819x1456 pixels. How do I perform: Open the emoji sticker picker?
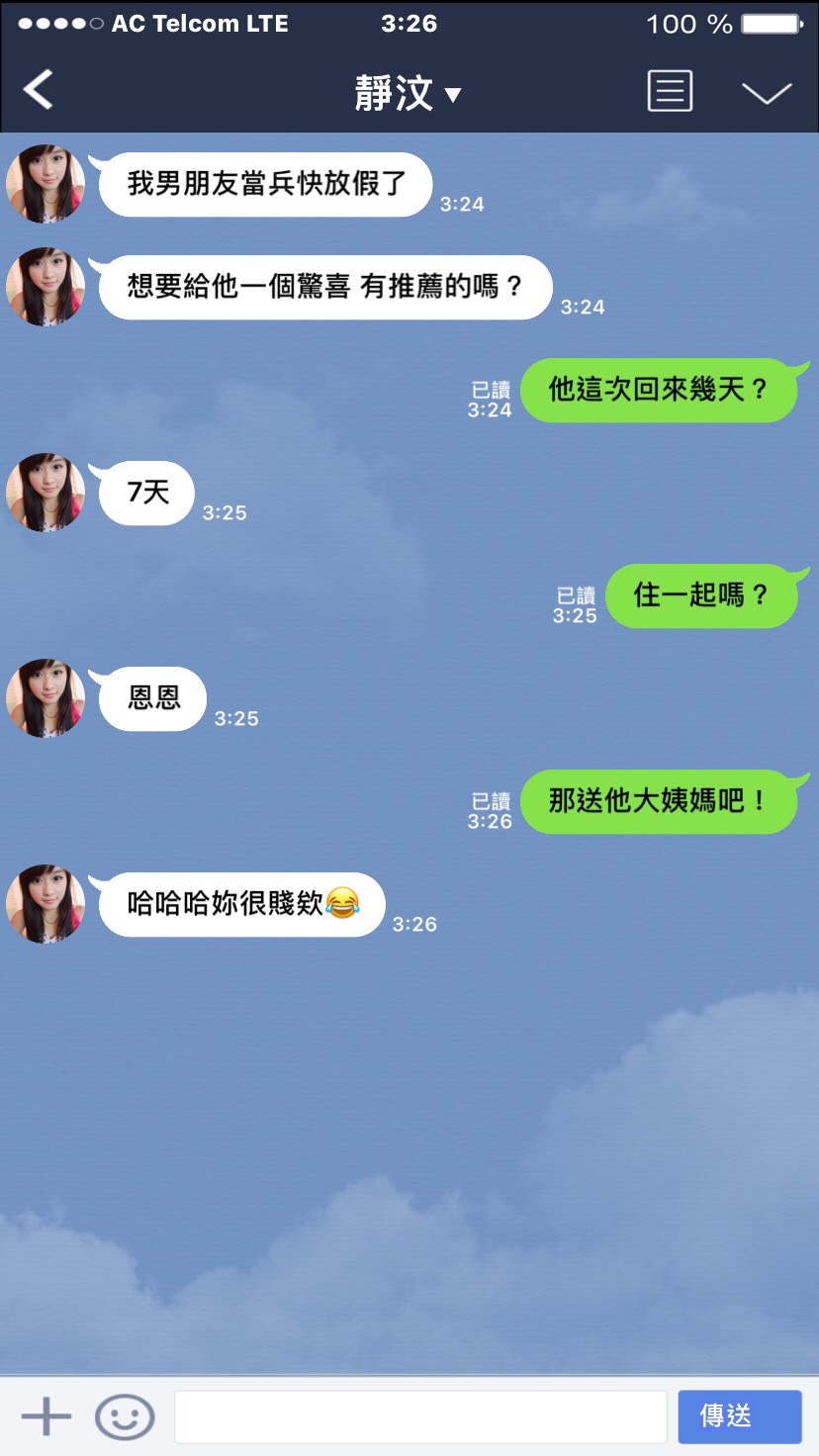(125, 1416)
